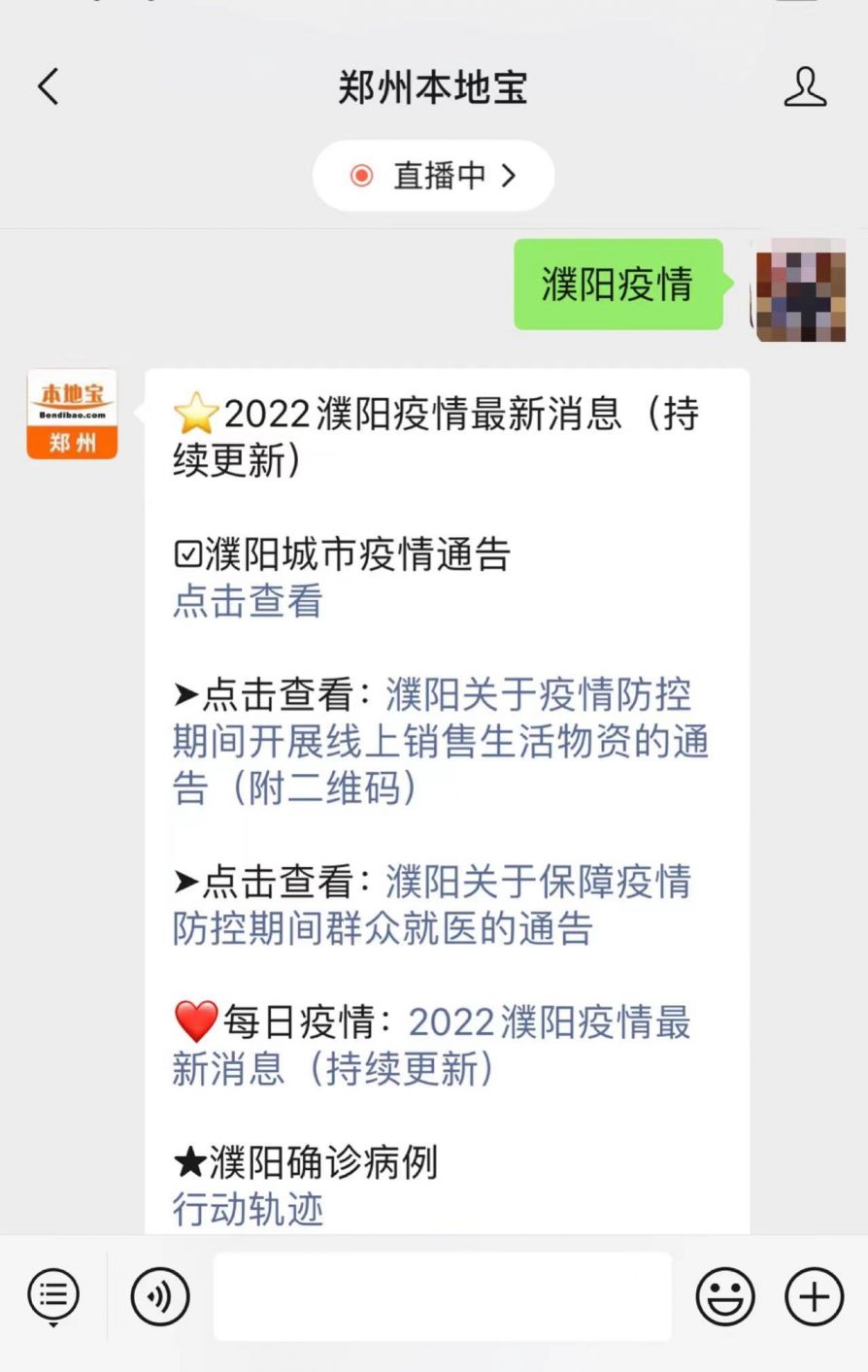Go back from 郑州本地宝 chat
Image resolution: width=868 pixels, height=1372 pixels.
(x=48, y=86)
